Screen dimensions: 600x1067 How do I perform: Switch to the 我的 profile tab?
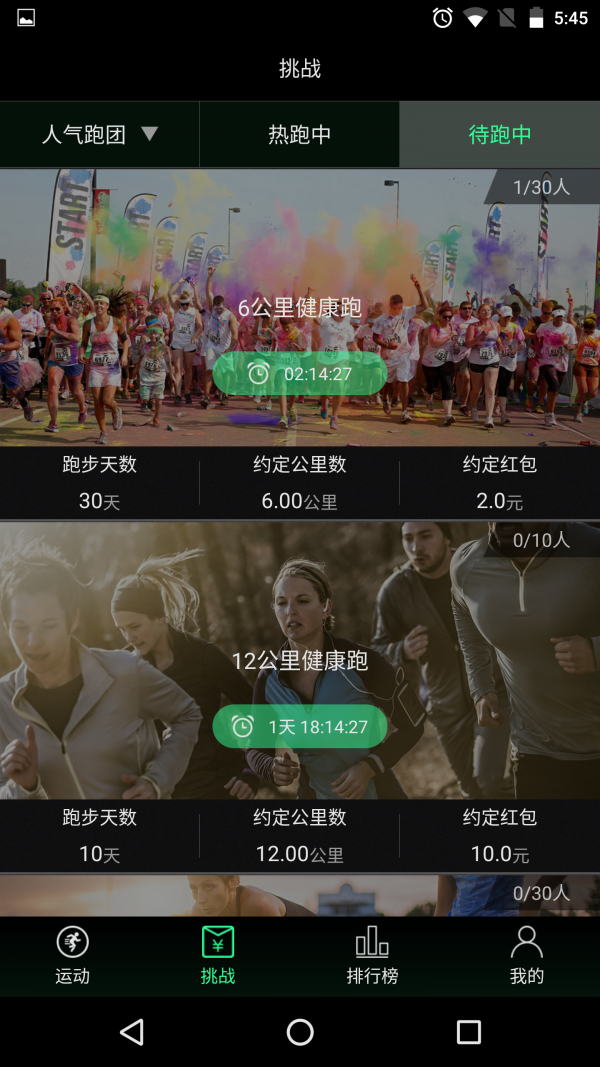[x=526, y=955]
